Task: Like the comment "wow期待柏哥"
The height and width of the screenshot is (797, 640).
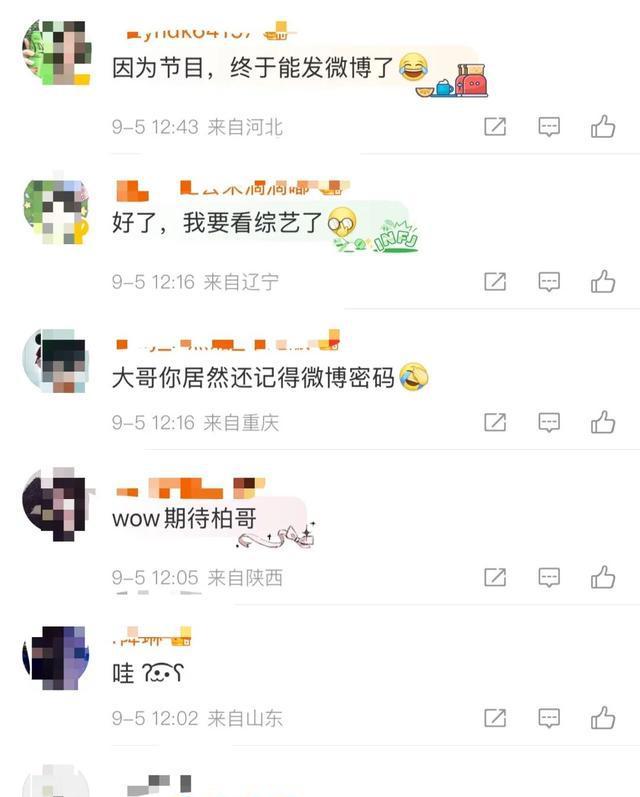Action: click(x=602, y=577)
